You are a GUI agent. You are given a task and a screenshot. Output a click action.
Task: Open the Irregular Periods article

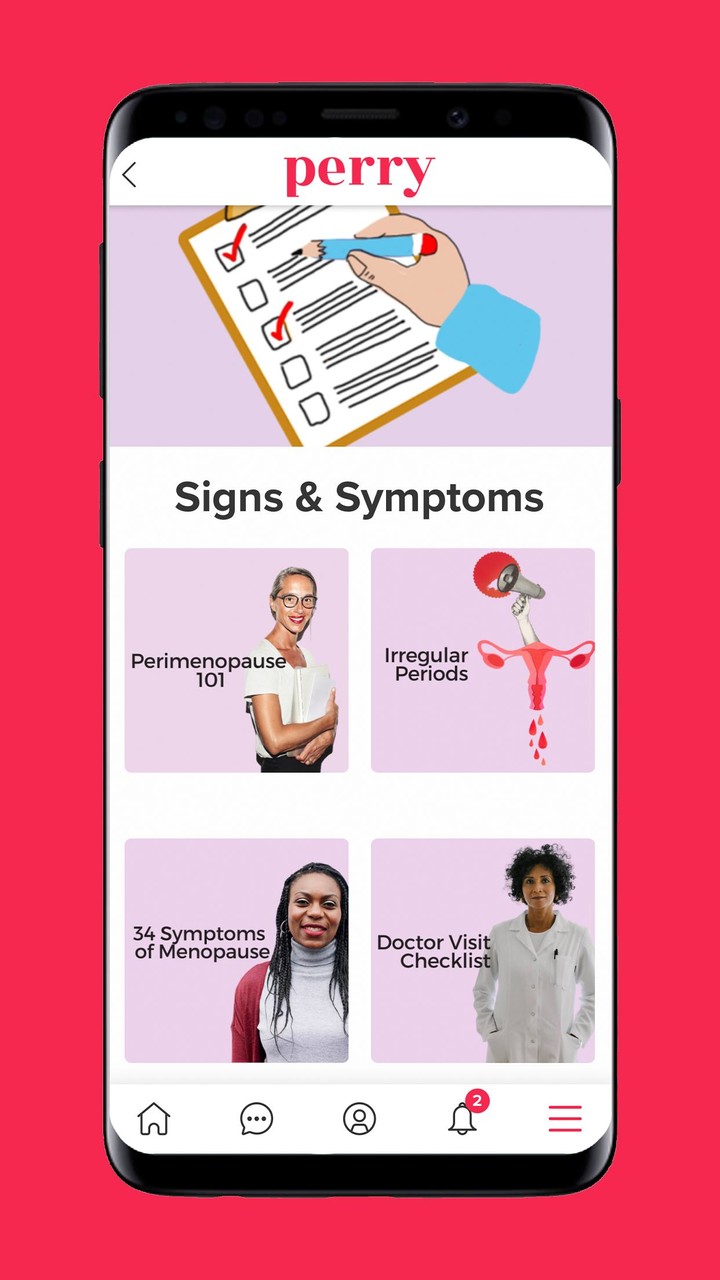click(482, 658)
